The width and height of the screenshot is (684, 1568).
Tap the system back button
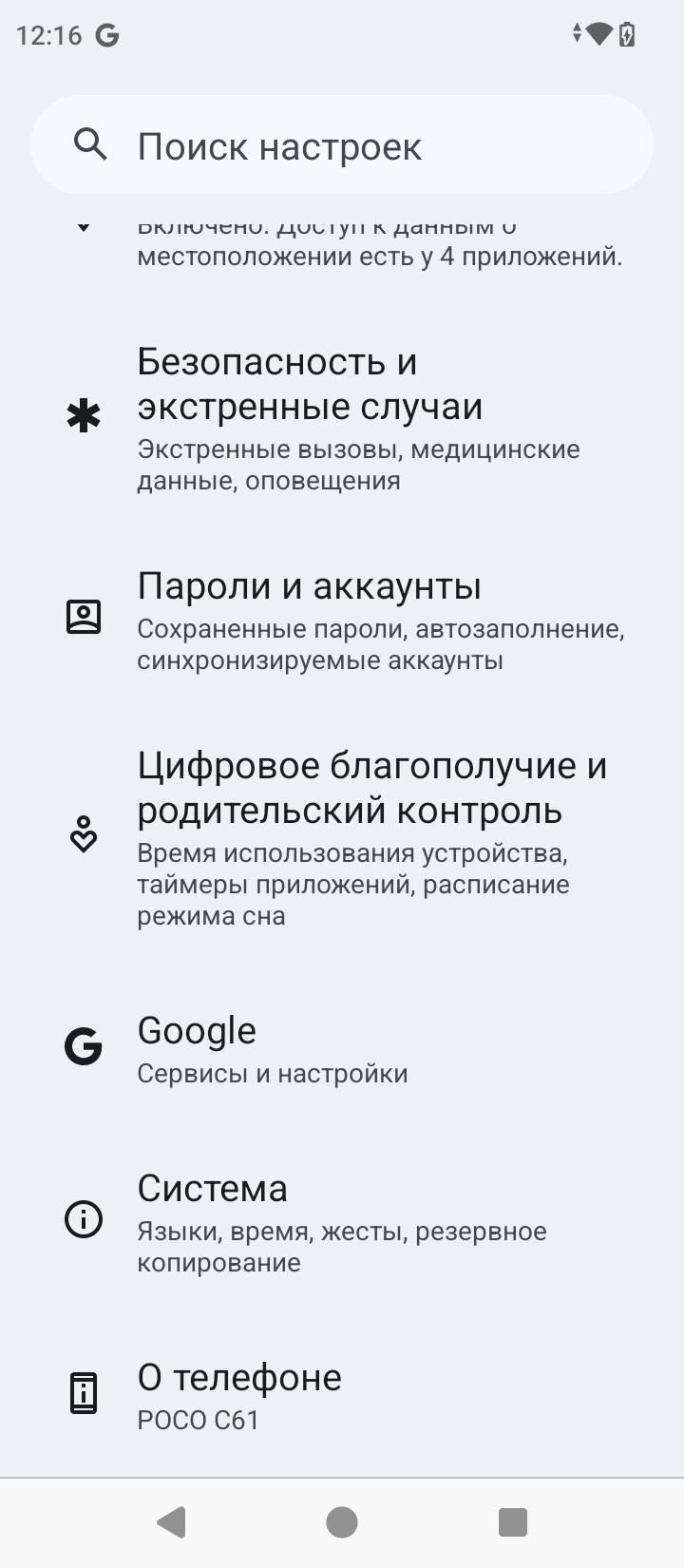pyautogui.click(x=171, y=1522)
